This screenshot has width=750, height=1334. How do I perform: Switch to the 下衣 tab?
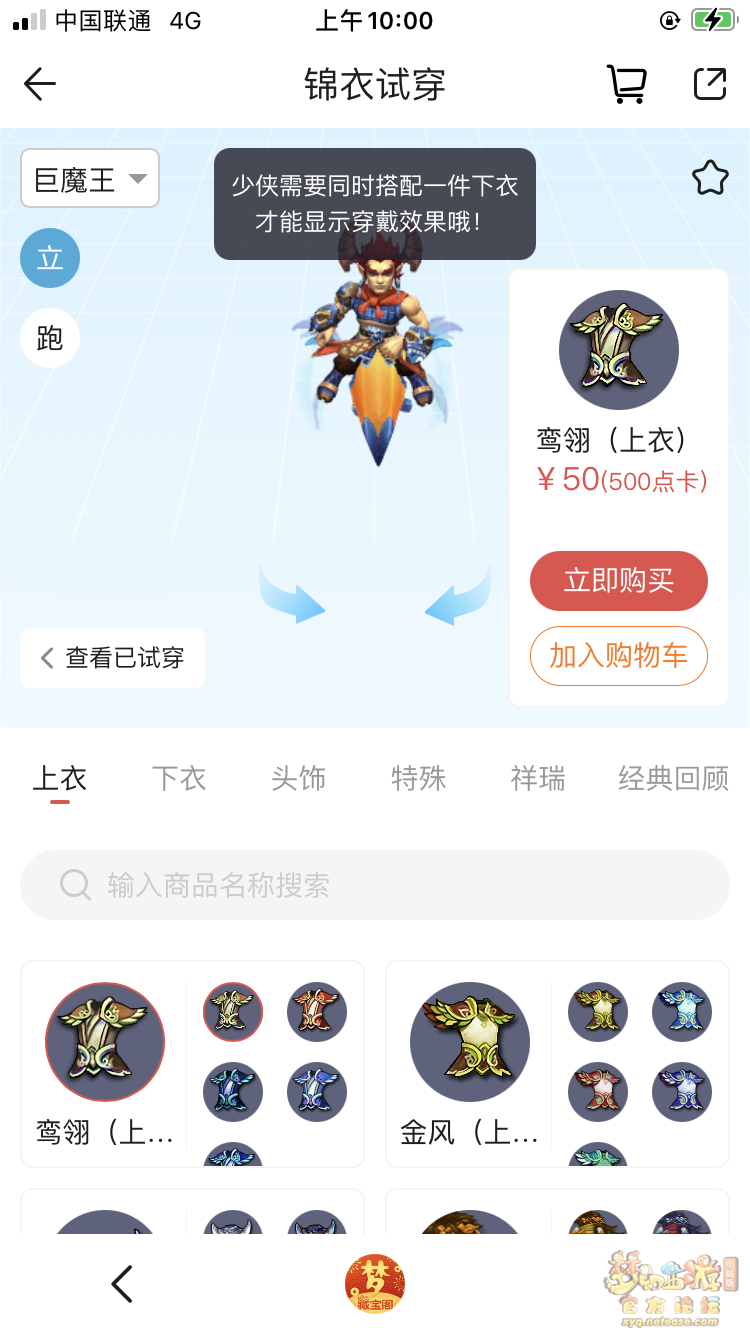click(179, 778)
